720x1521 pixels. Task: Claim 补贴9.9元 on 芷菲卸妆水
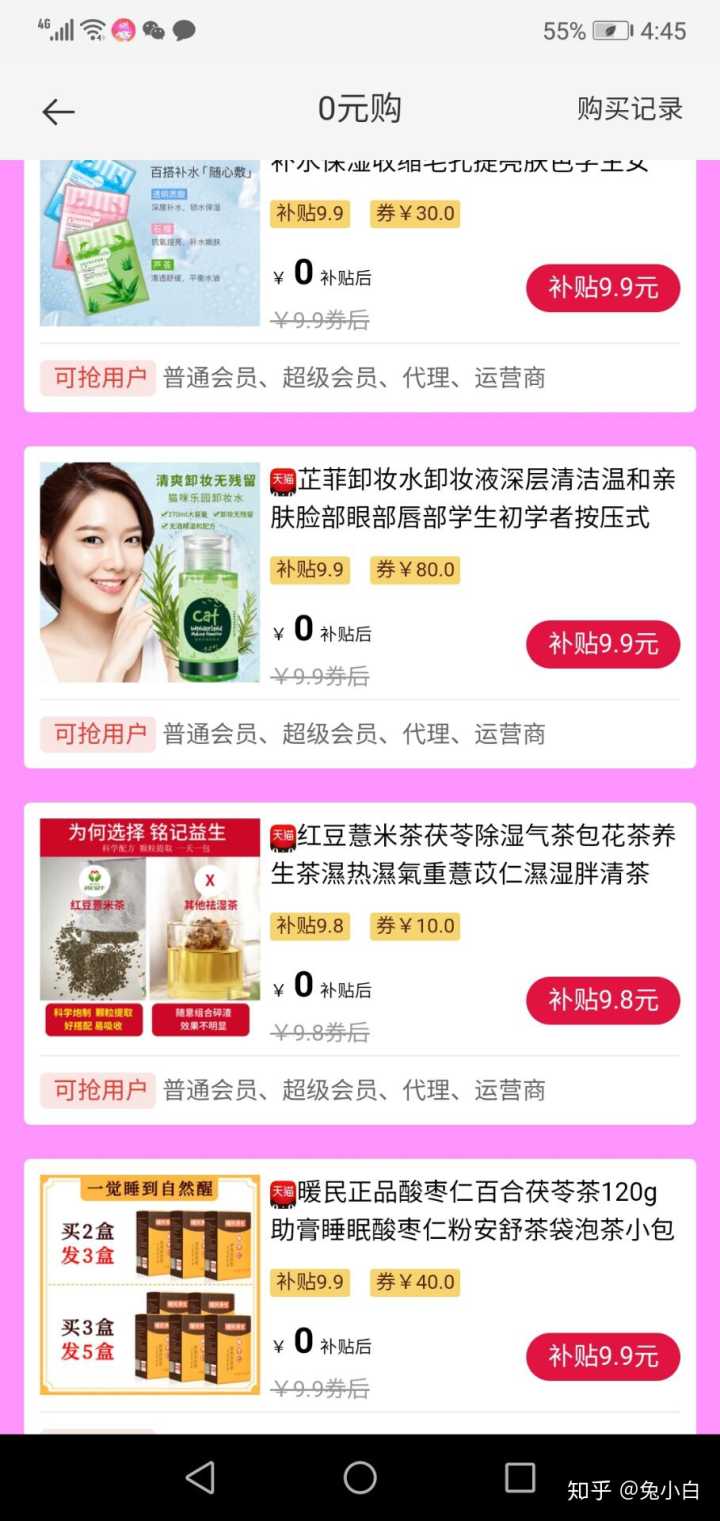603,644
